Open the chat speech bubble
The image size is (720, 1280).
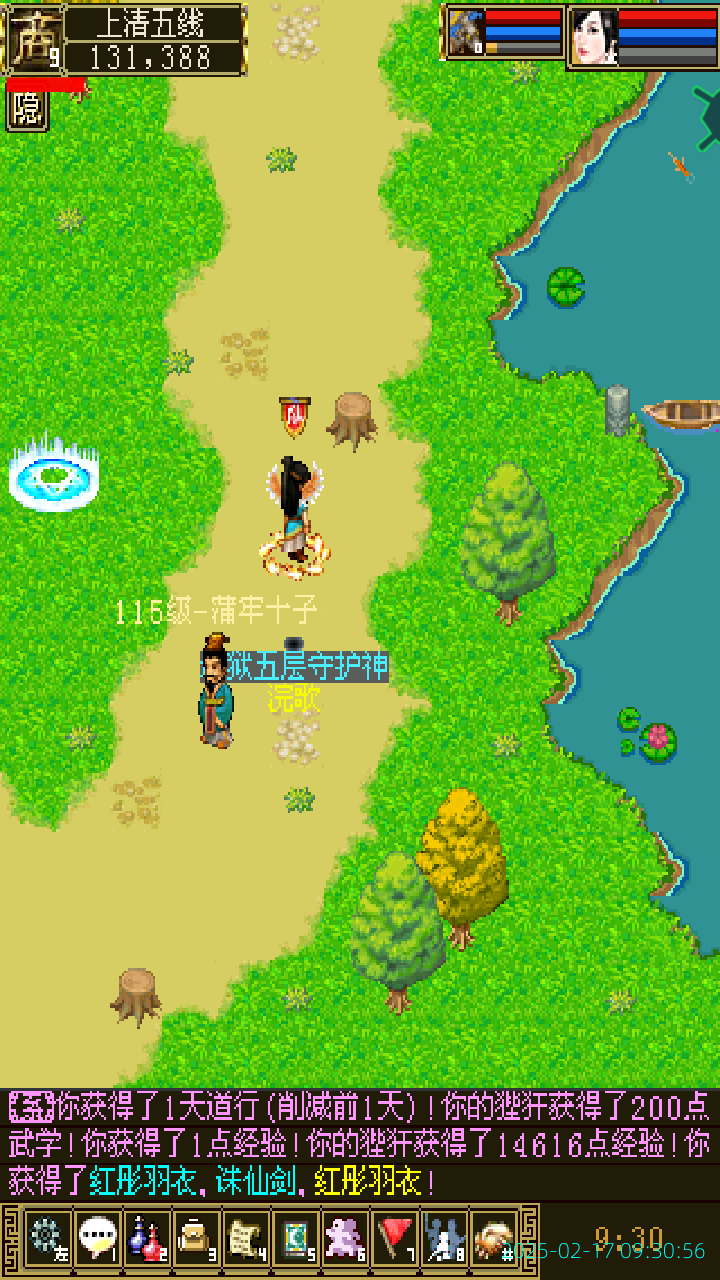point(97,1239)
